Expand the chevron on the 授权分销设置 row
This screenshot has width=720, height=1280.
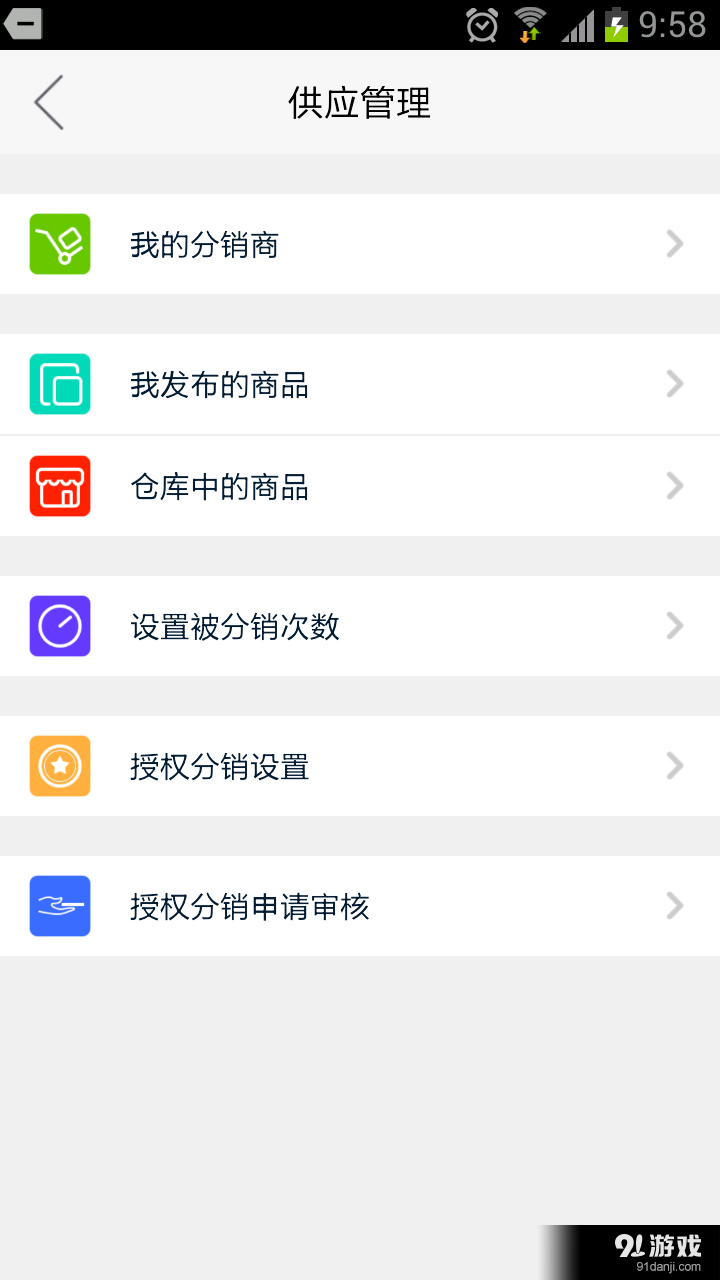coord(675,766)
